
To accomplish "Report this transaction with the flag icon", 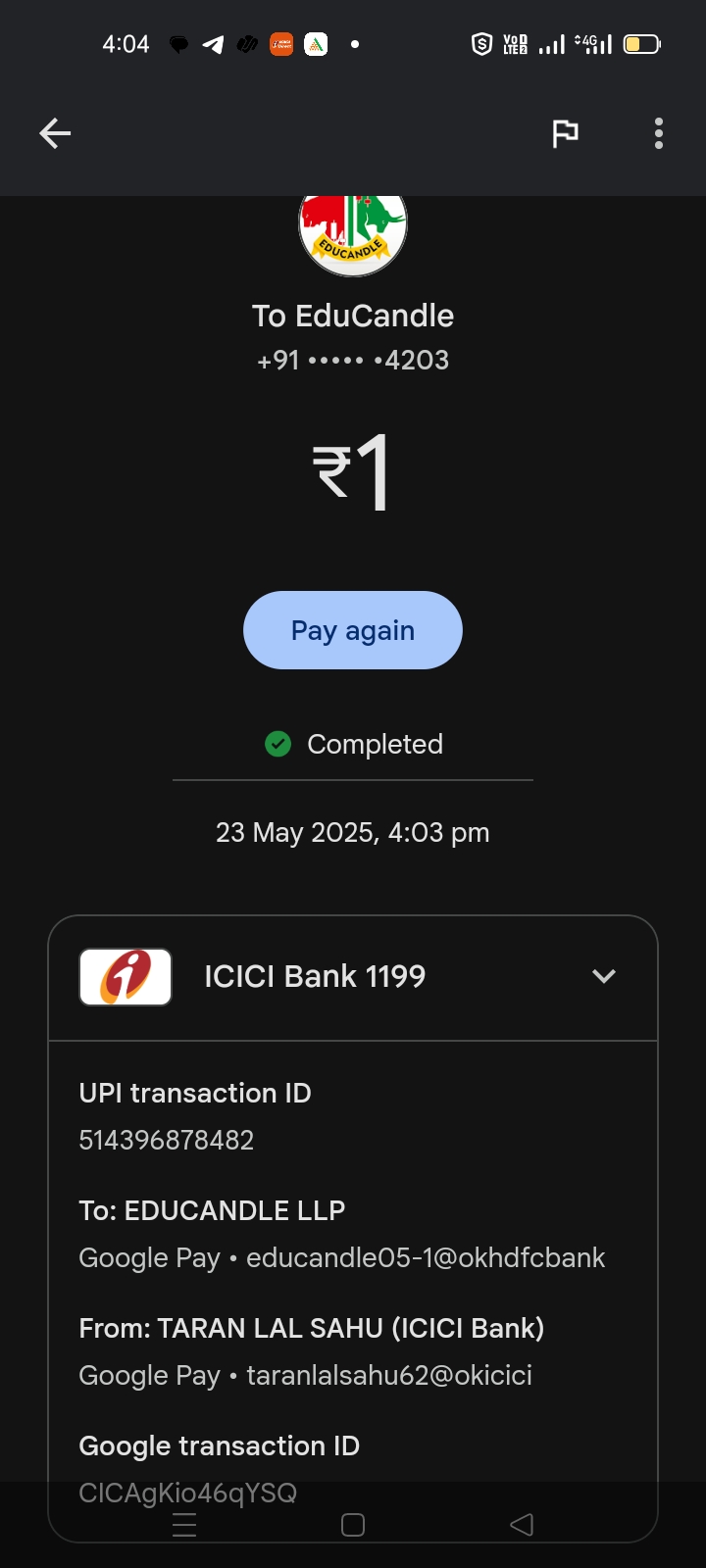I will 565,133.
